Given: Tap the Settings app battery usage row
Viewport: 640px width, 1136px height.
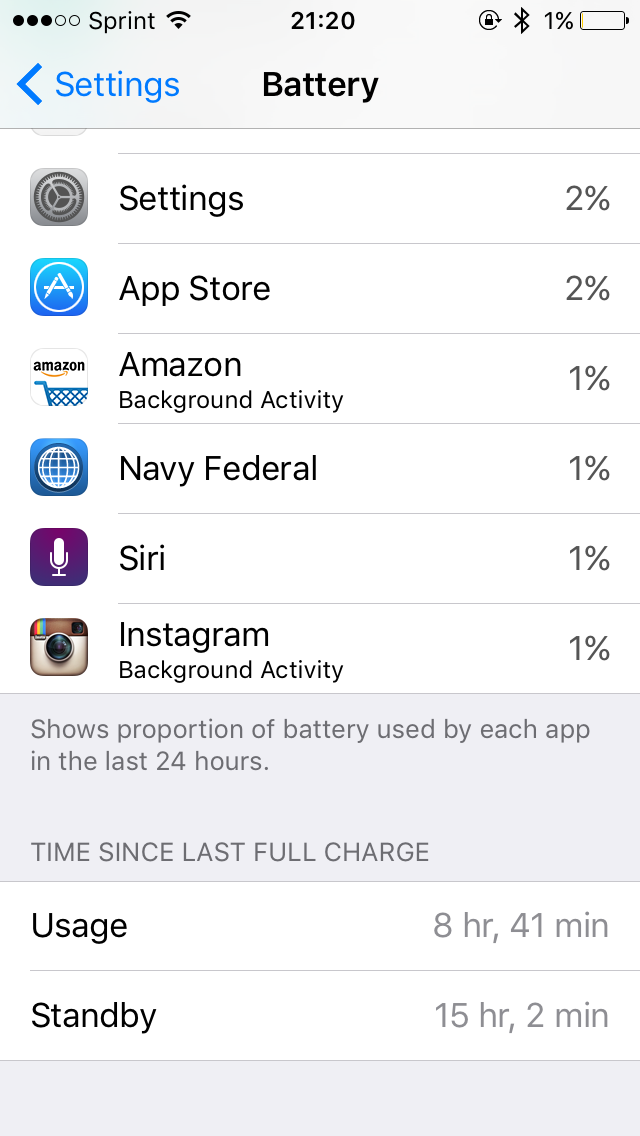Looking at the screenshot, I should 320,199.
